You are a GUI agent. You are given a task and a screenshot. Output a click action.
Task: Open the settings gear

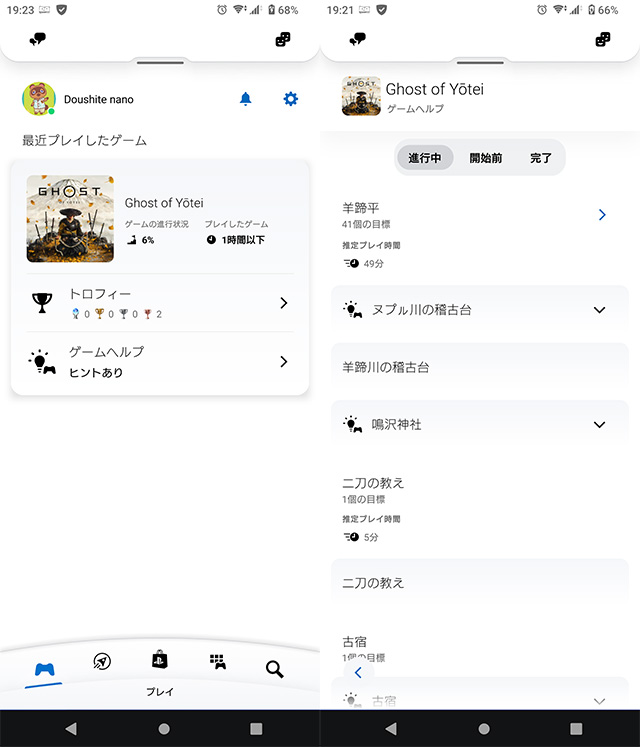pos(290,99)
